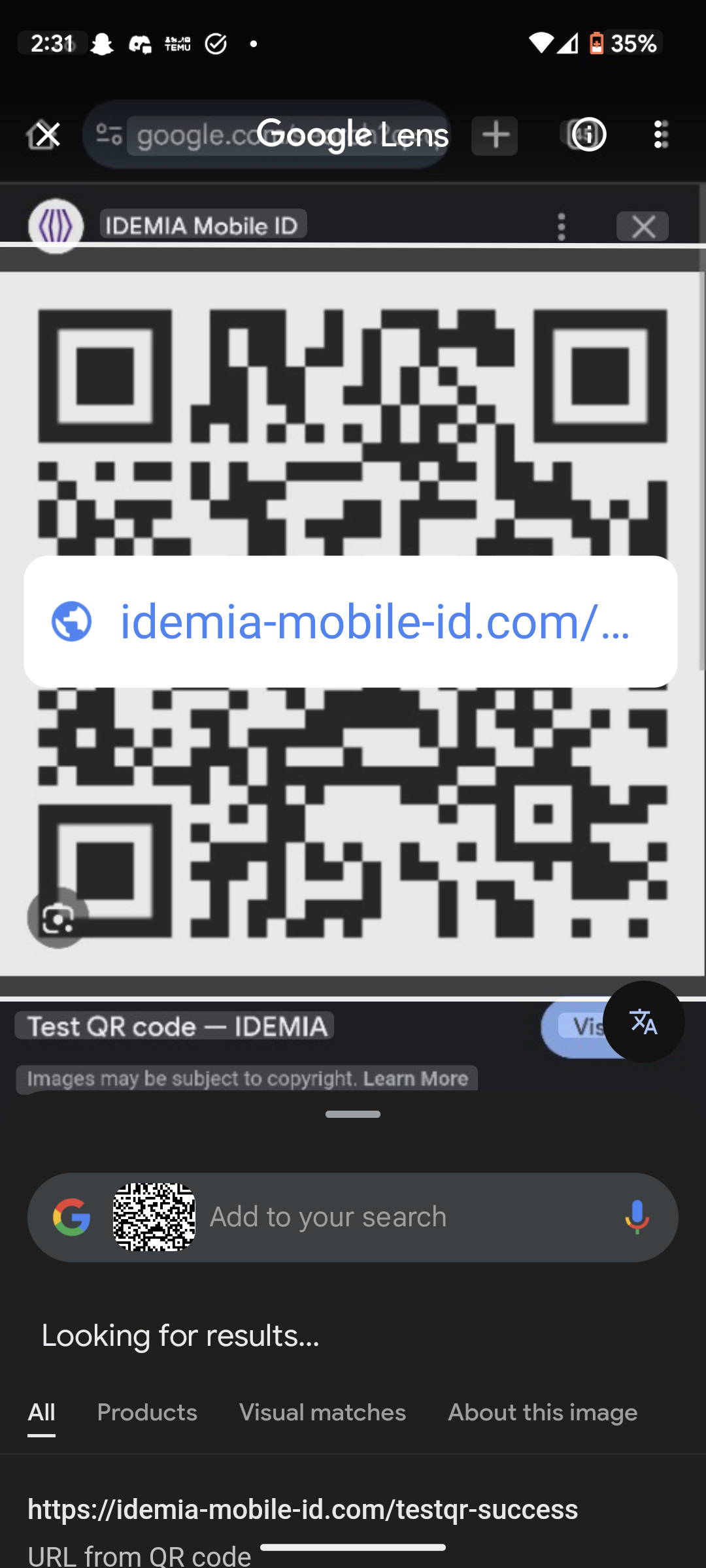Image resolution: width=706 pixels, height=1568 pixels.
Task: Tap the QR thumbnail in search box
Action: (x=154, y=1217)
